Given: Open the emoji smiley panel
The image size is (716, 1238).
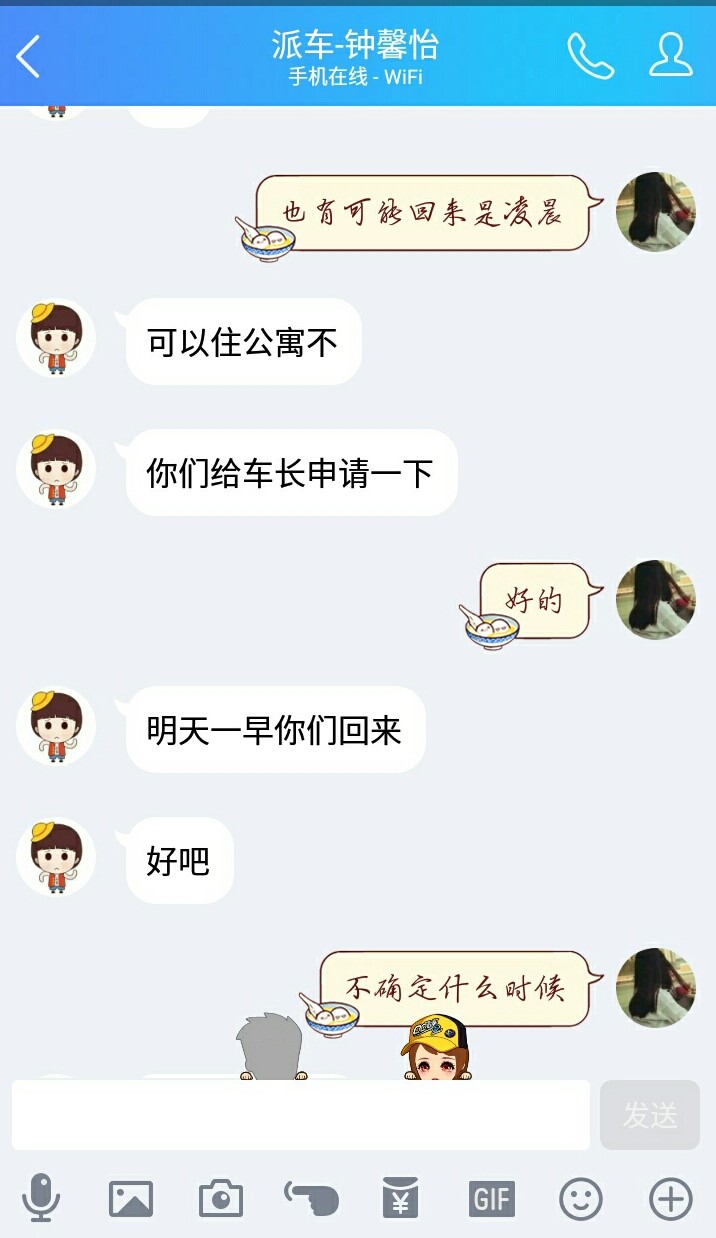Looking at the screenshot, I should (x=581, y=1198).
